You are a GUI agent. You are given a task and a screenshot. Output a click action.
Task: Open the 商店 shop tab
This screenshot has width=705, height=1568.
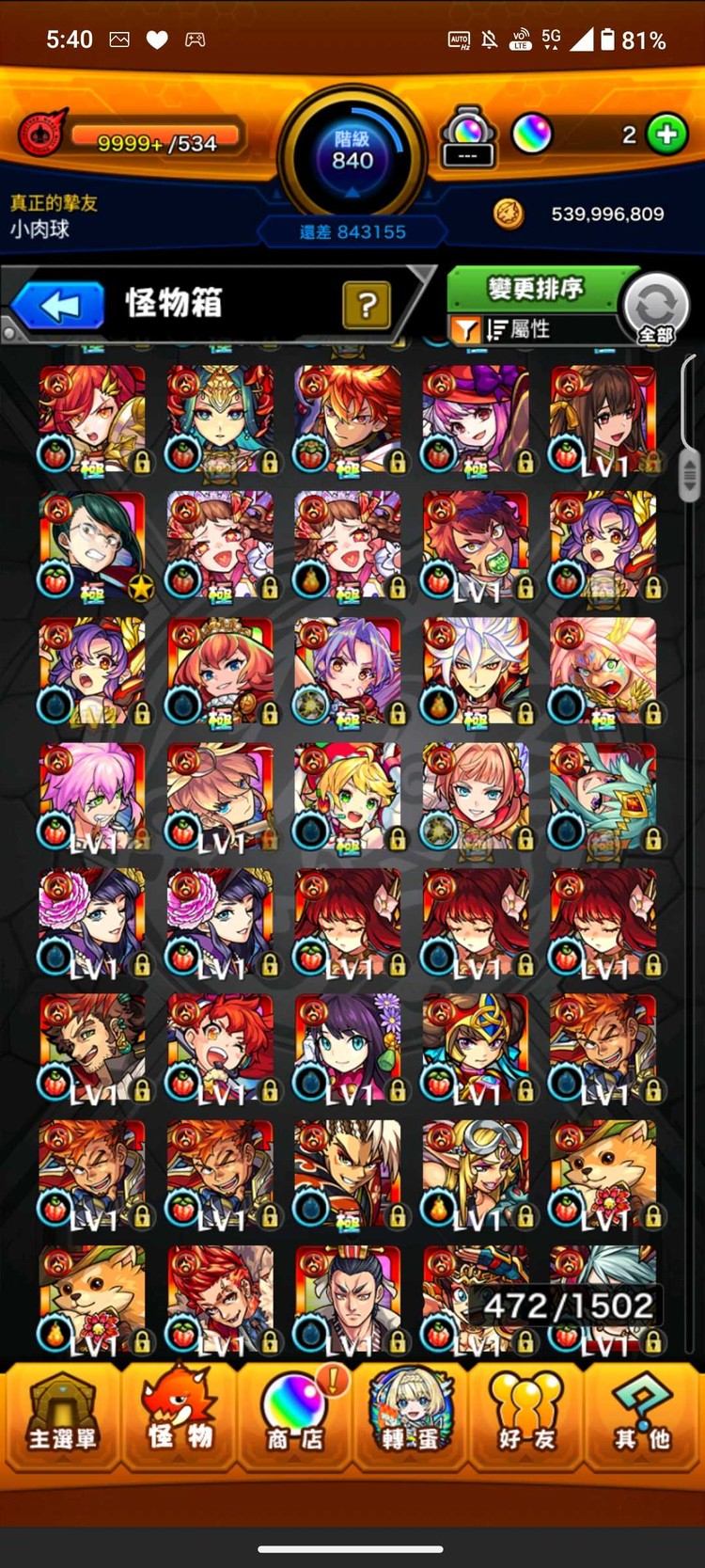295,1418
